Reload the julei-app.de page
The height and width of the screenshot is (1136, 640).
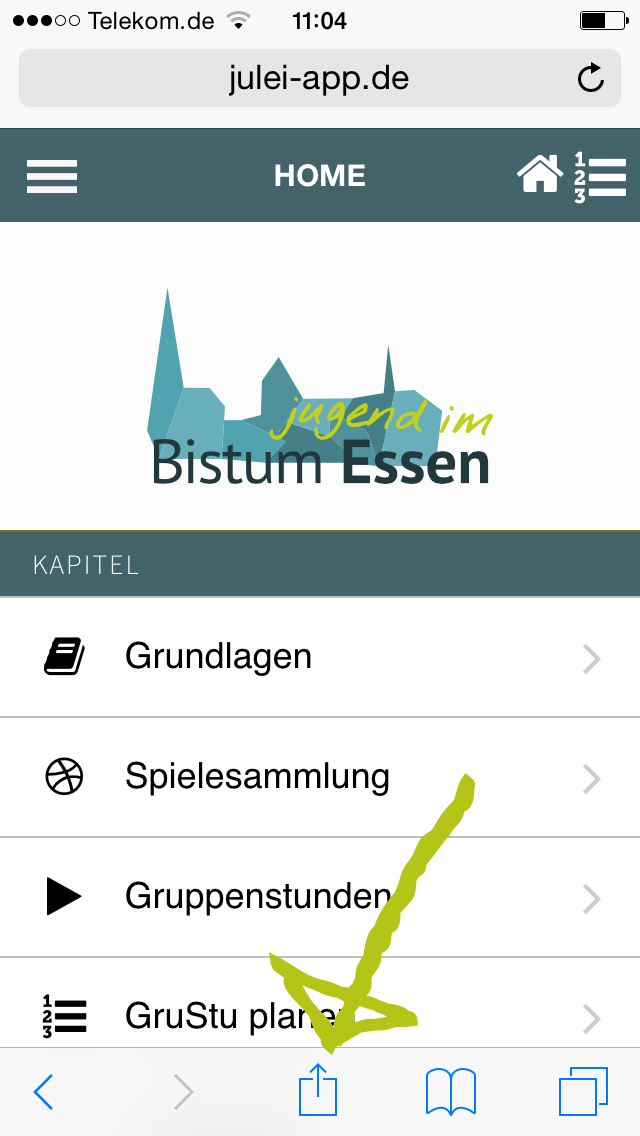click(591, 78)
